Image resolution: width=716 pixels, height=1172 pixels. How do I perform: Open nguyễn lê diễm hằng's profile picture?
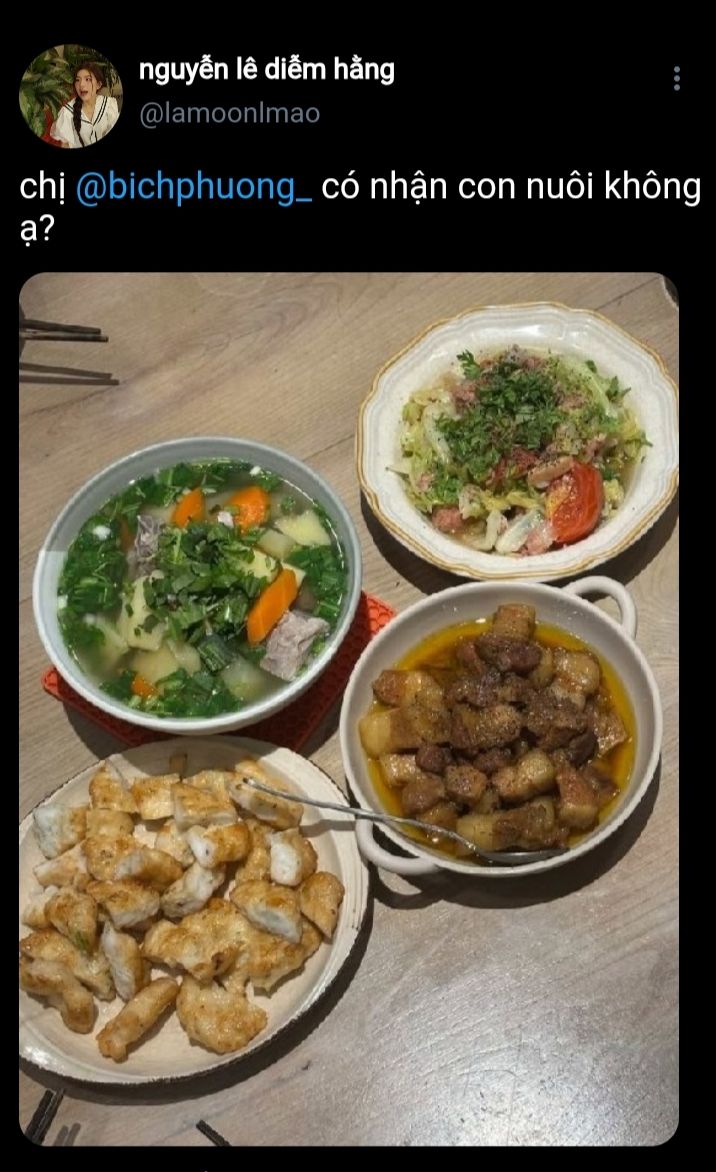[x=70, y=96]
